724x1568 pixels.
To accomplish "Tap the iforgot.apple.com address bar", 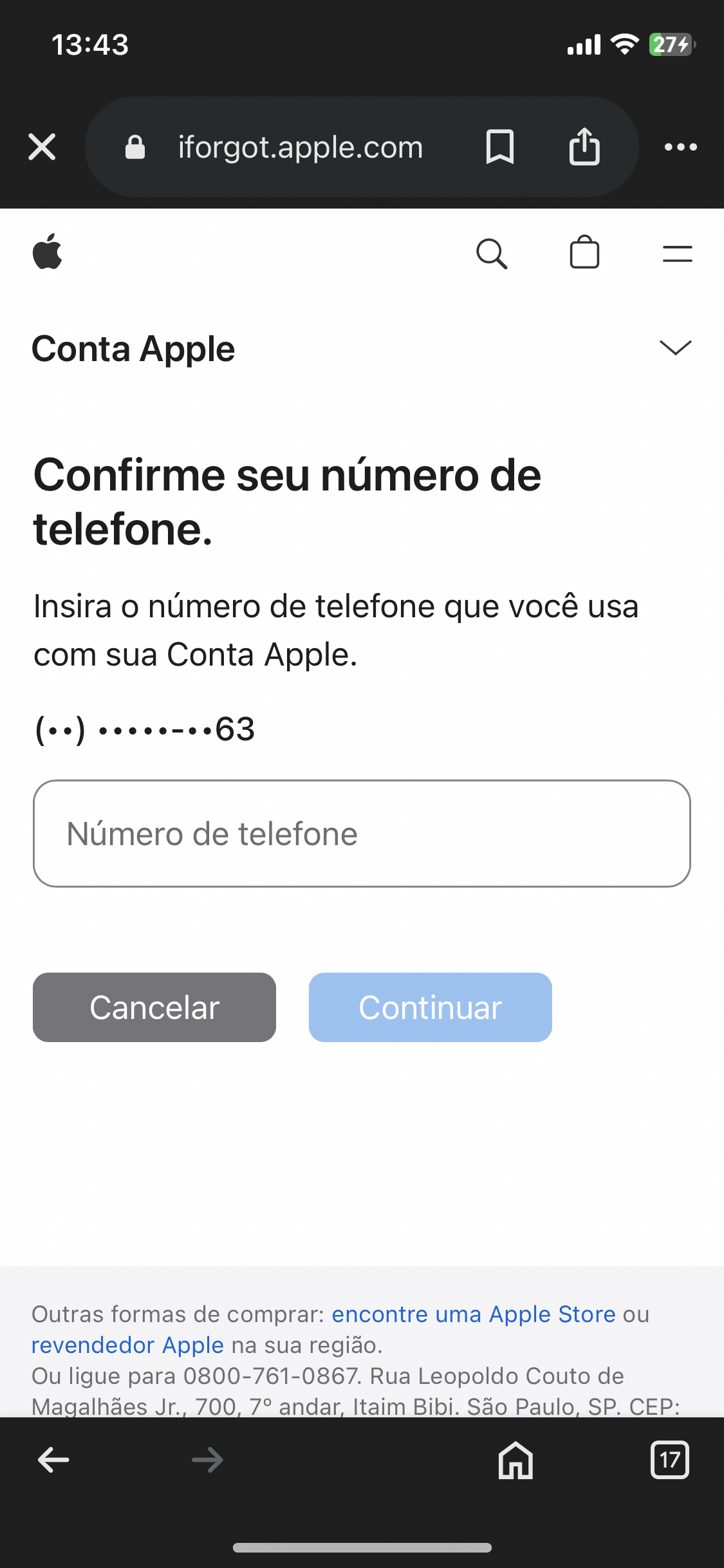I will 301,147.
